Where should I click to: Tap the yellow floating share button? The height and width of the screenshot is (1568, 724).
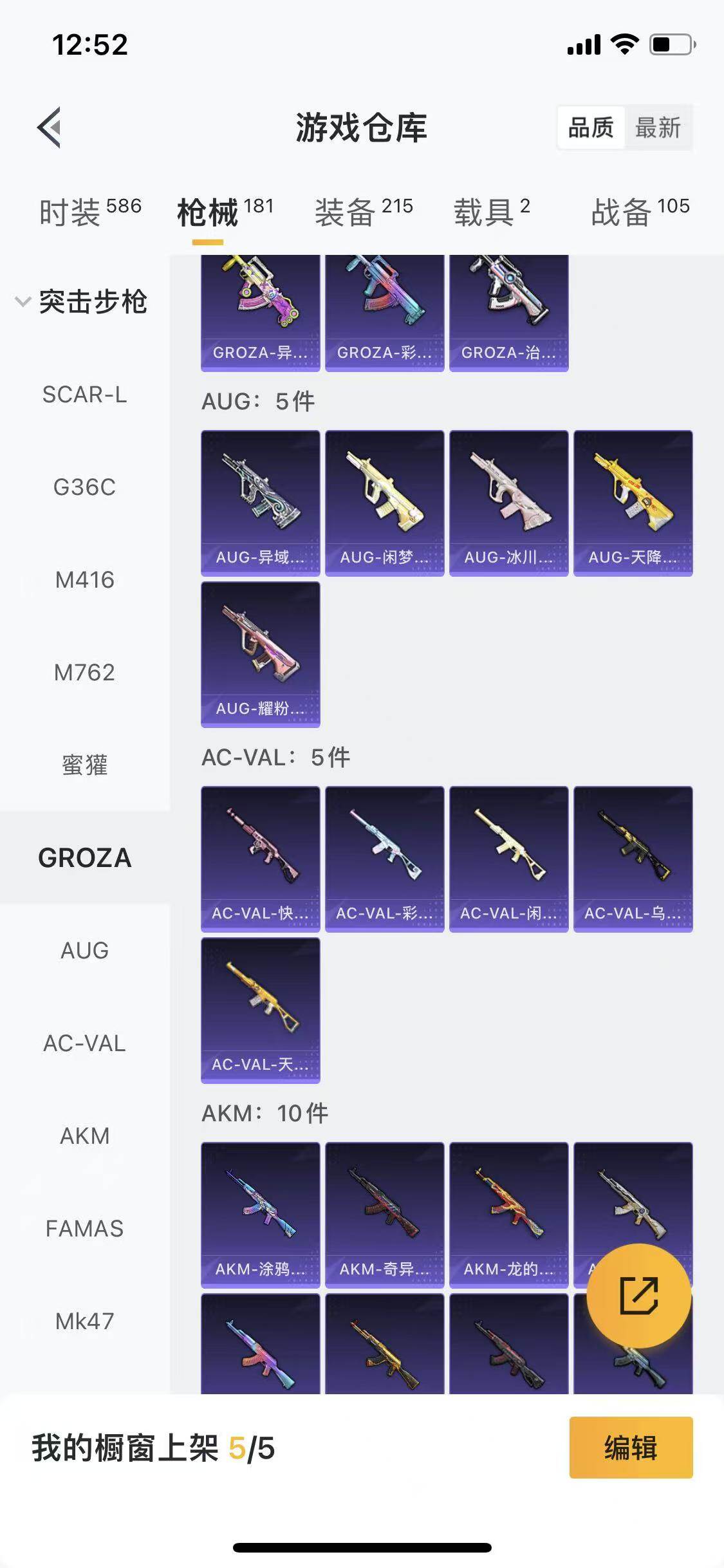click(x=638, y=1296)
